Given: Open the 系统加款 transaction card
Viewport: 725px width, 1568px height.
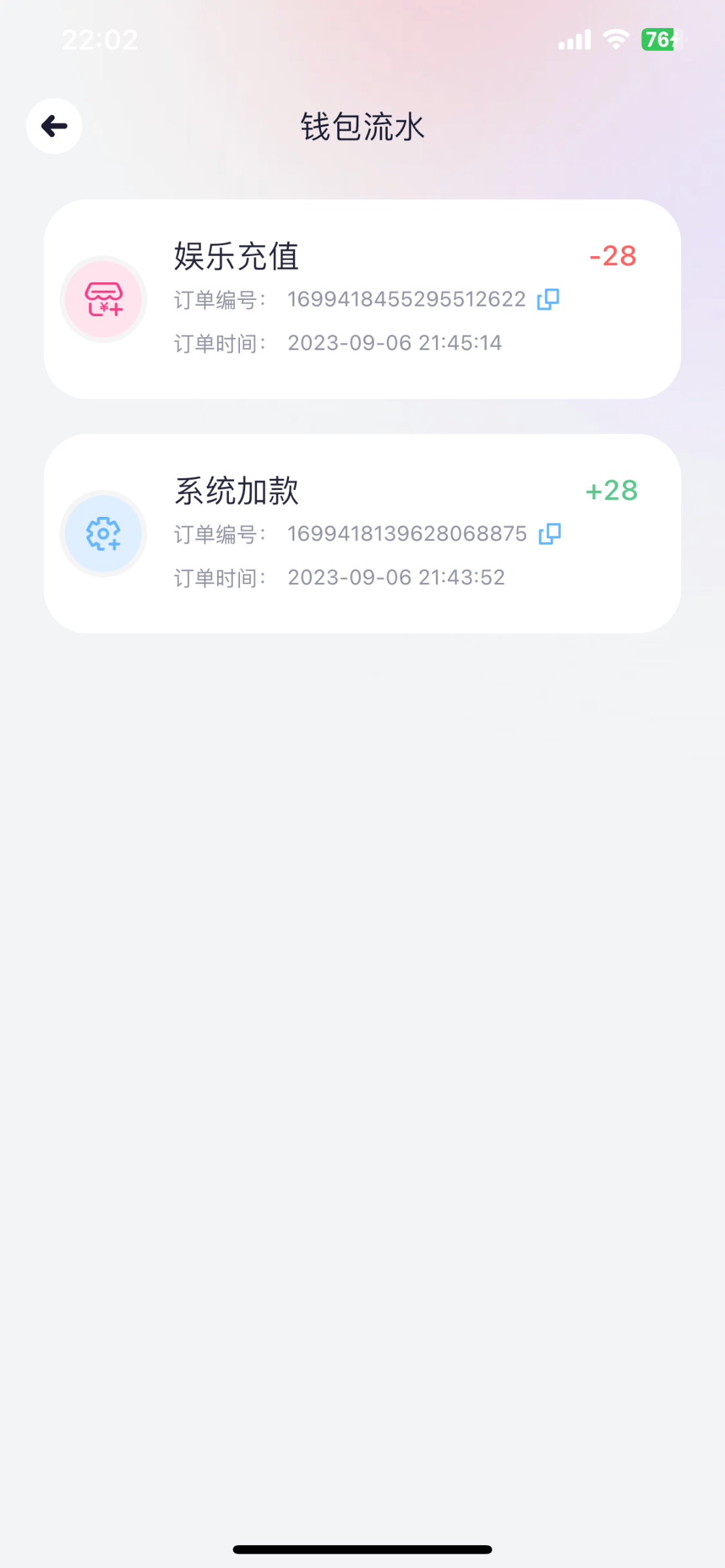Looking at the screenshot, I should point(362,532).
